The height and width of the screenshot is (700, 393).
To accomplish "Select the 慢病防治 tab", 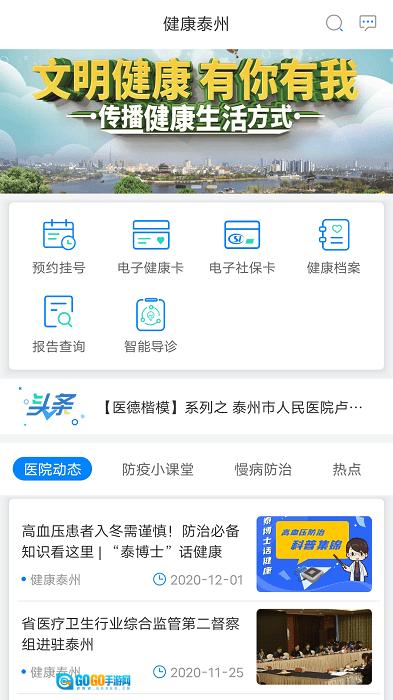I will click(263, 469).
